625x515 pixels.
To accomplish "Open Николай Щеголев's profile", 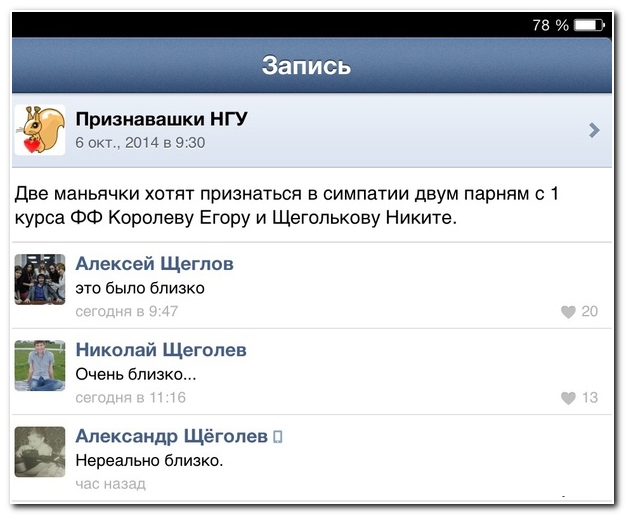I will coord(161,350).
